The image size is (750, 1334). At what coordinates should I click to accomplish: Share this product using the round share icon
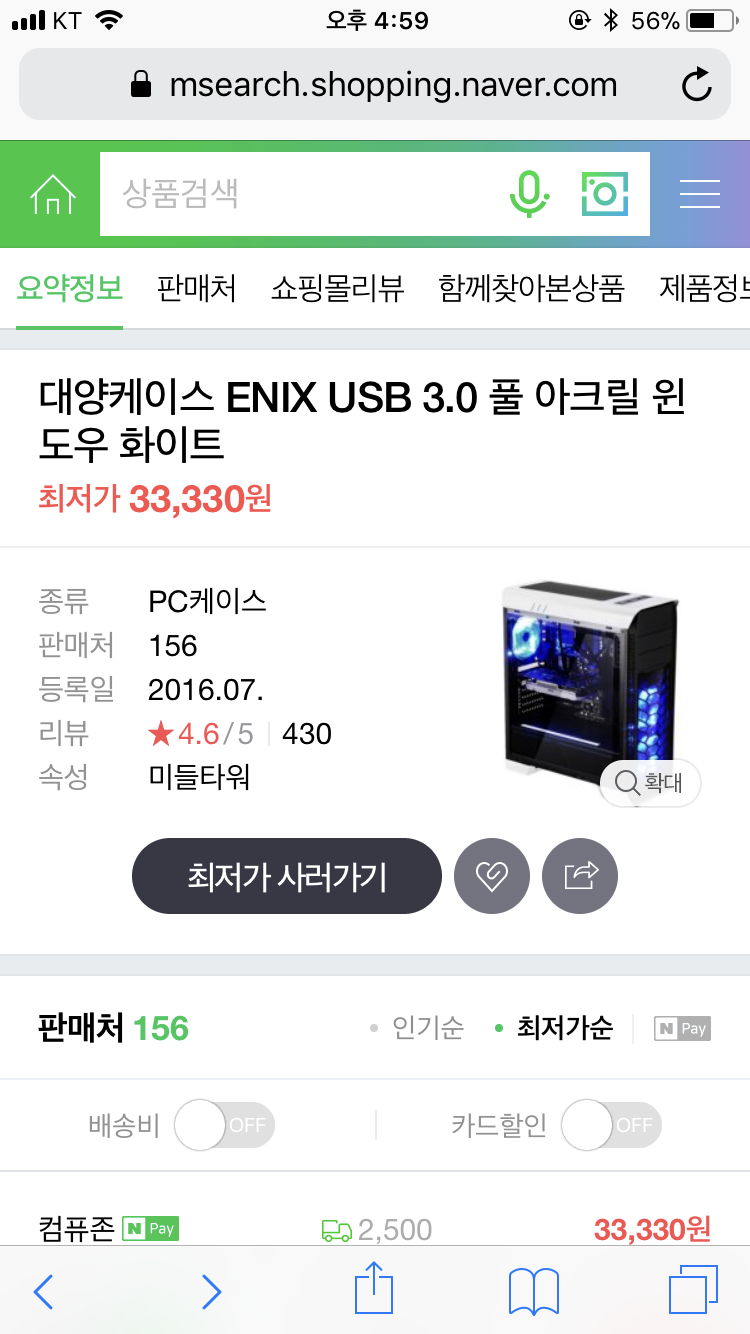pos(580,876)
